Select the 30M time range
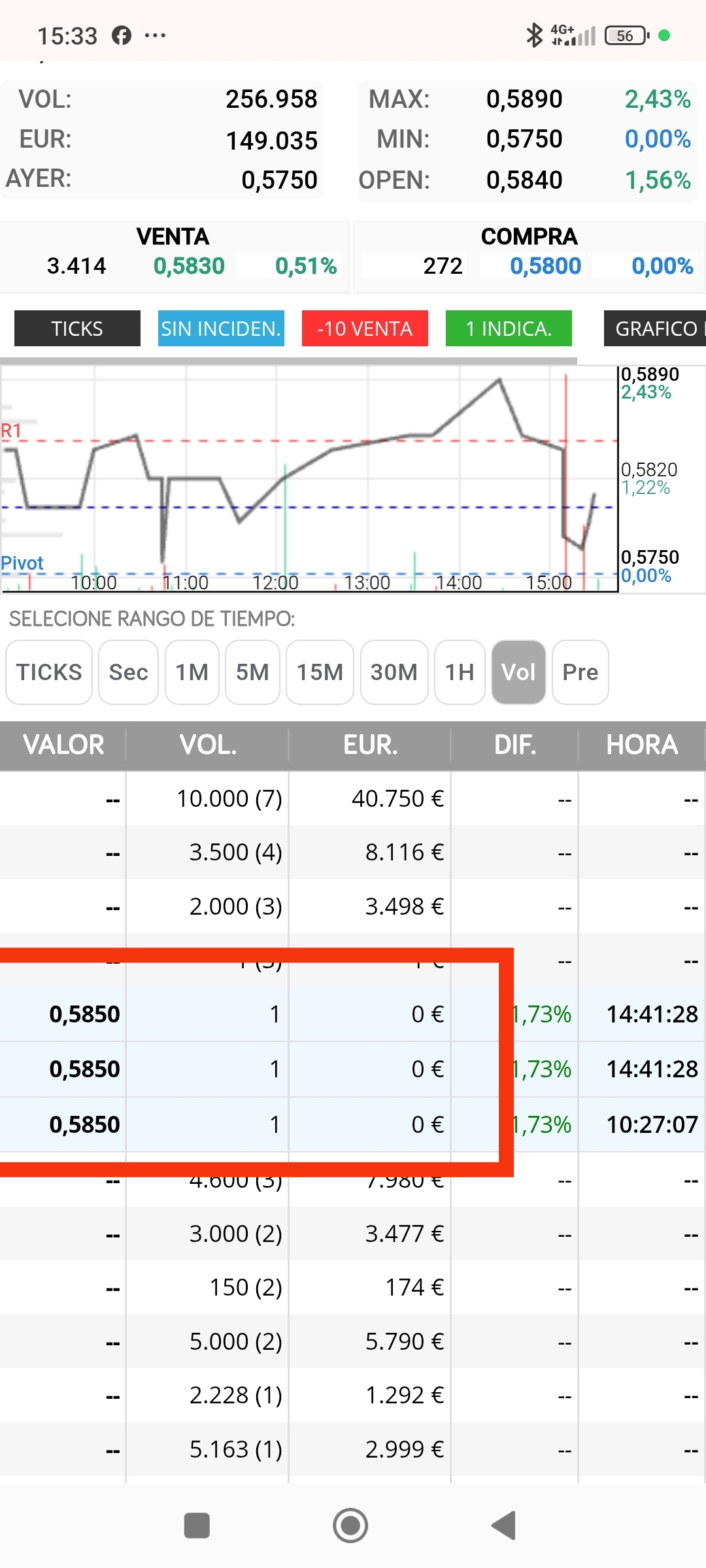The width and height of the screenshot is (706, 1568). tap(394, 672)
